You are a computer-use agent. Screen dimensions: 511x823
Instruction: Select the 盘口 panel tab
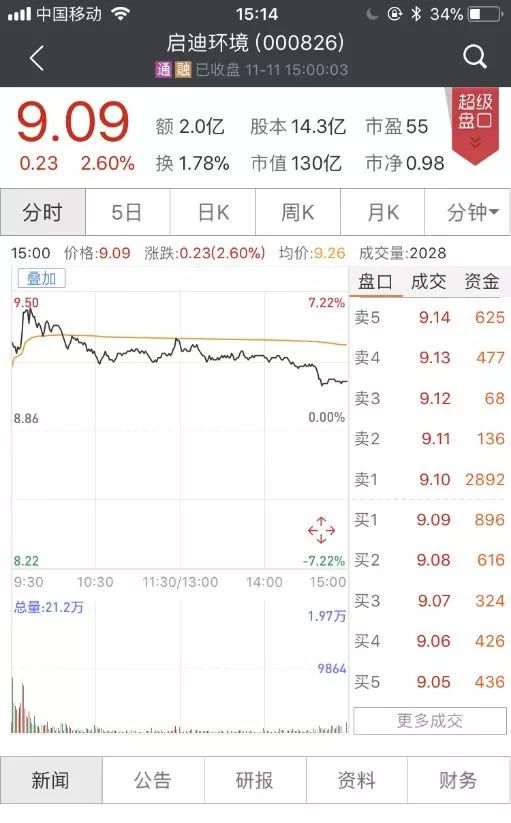375,282
